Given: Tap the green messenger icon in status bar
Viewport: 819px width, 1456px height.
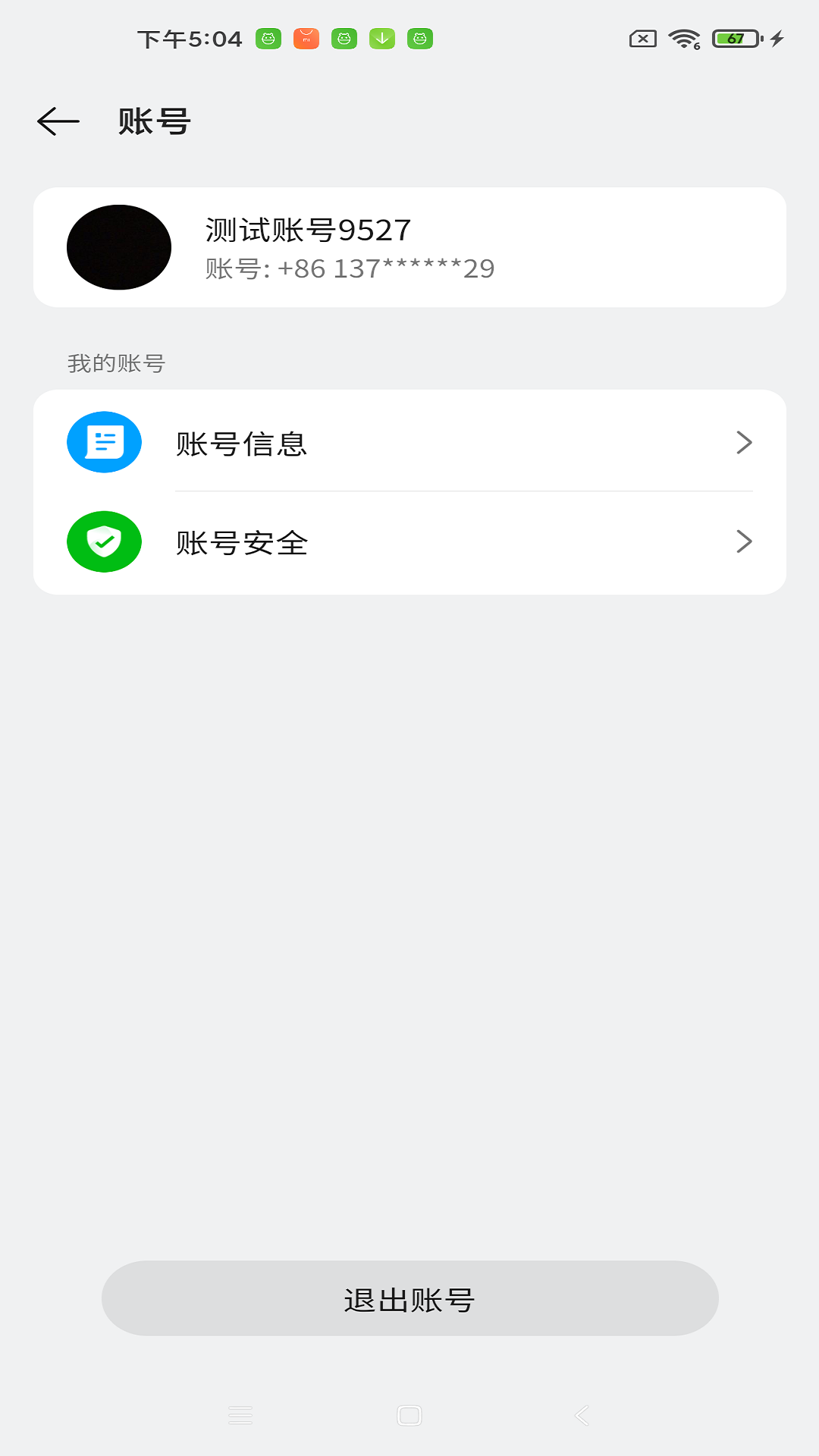Looking at the screenshot, I should (x=268, y=37).
